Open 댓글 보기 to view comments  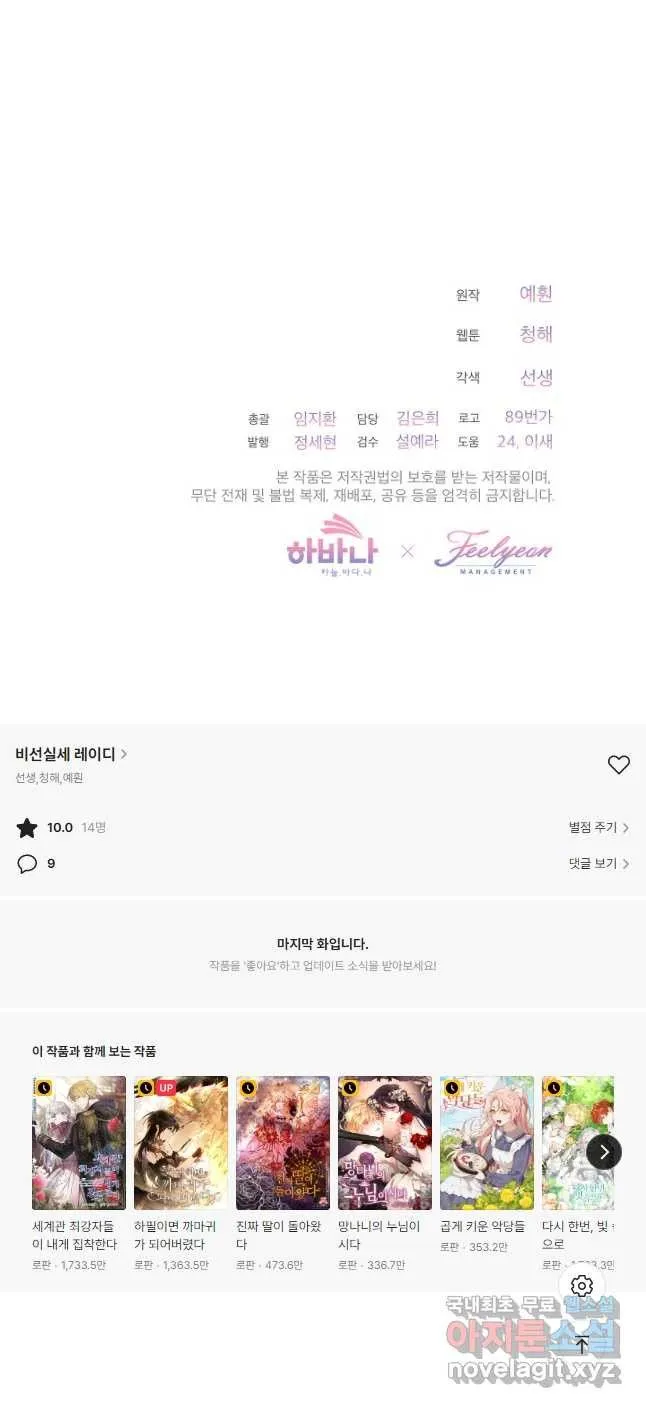click(598, 863)
